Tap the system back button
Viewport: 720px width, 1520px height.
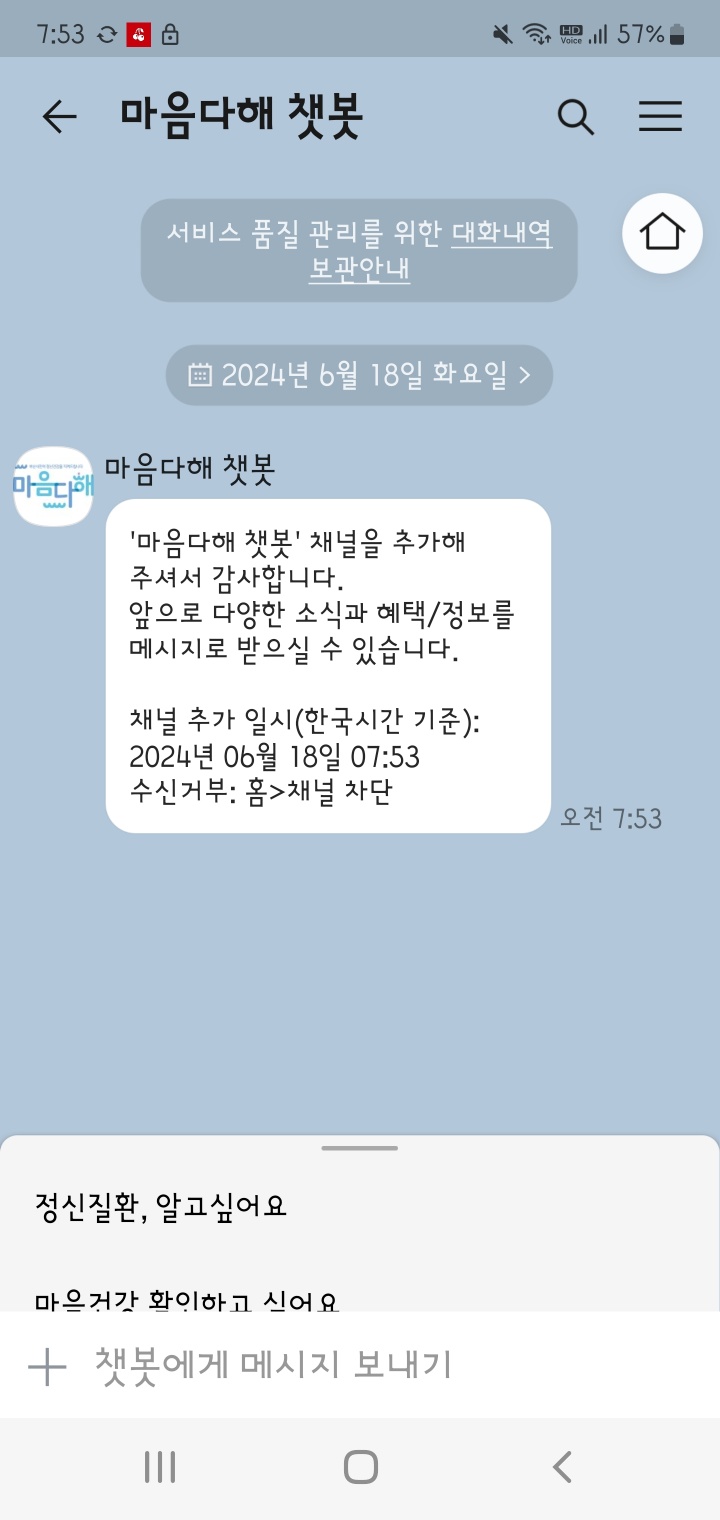click(x=562, y=1467)
